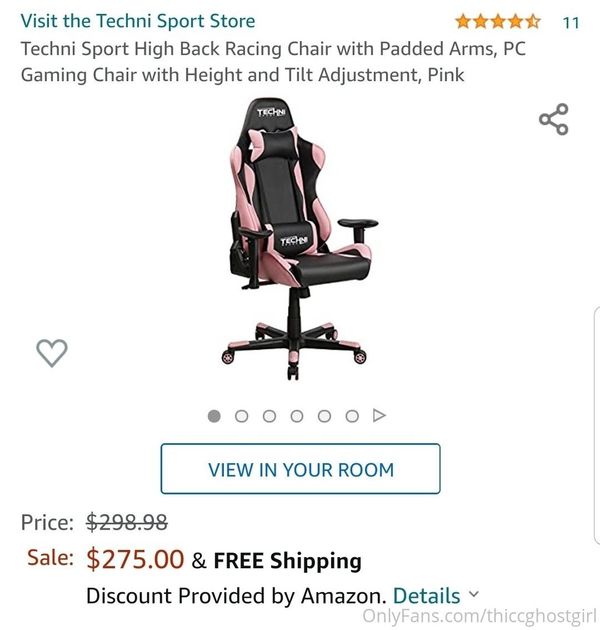Expand Details for Amazon discount

click(436, 595)
